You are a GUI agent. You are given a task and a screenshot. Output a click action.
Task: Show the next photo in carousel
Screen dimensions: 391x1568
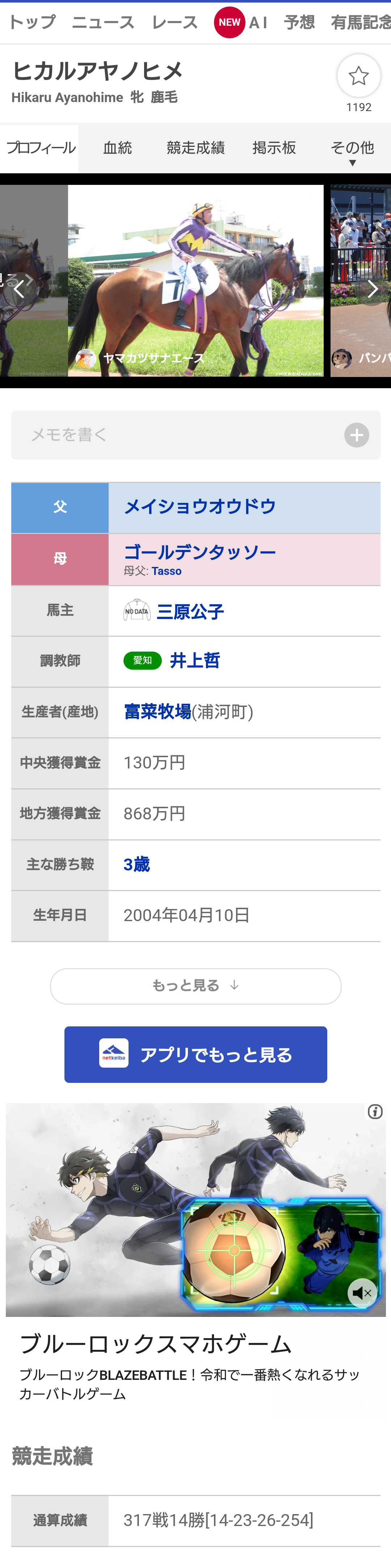pos(372,288)
